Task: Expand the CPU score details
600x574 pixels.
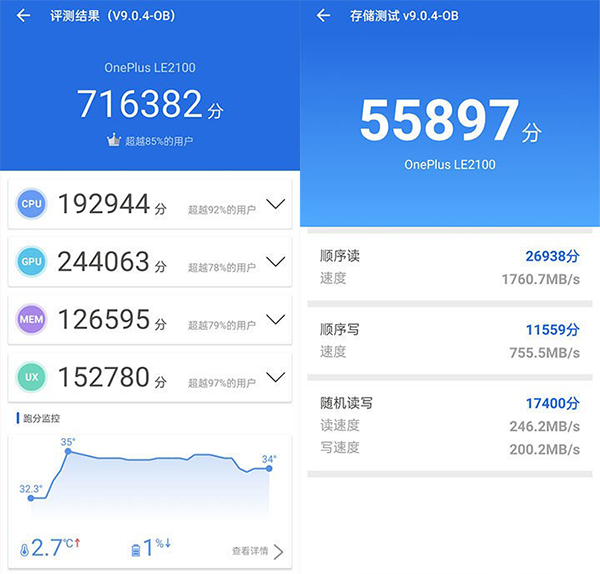Action: tap(277, 204)
